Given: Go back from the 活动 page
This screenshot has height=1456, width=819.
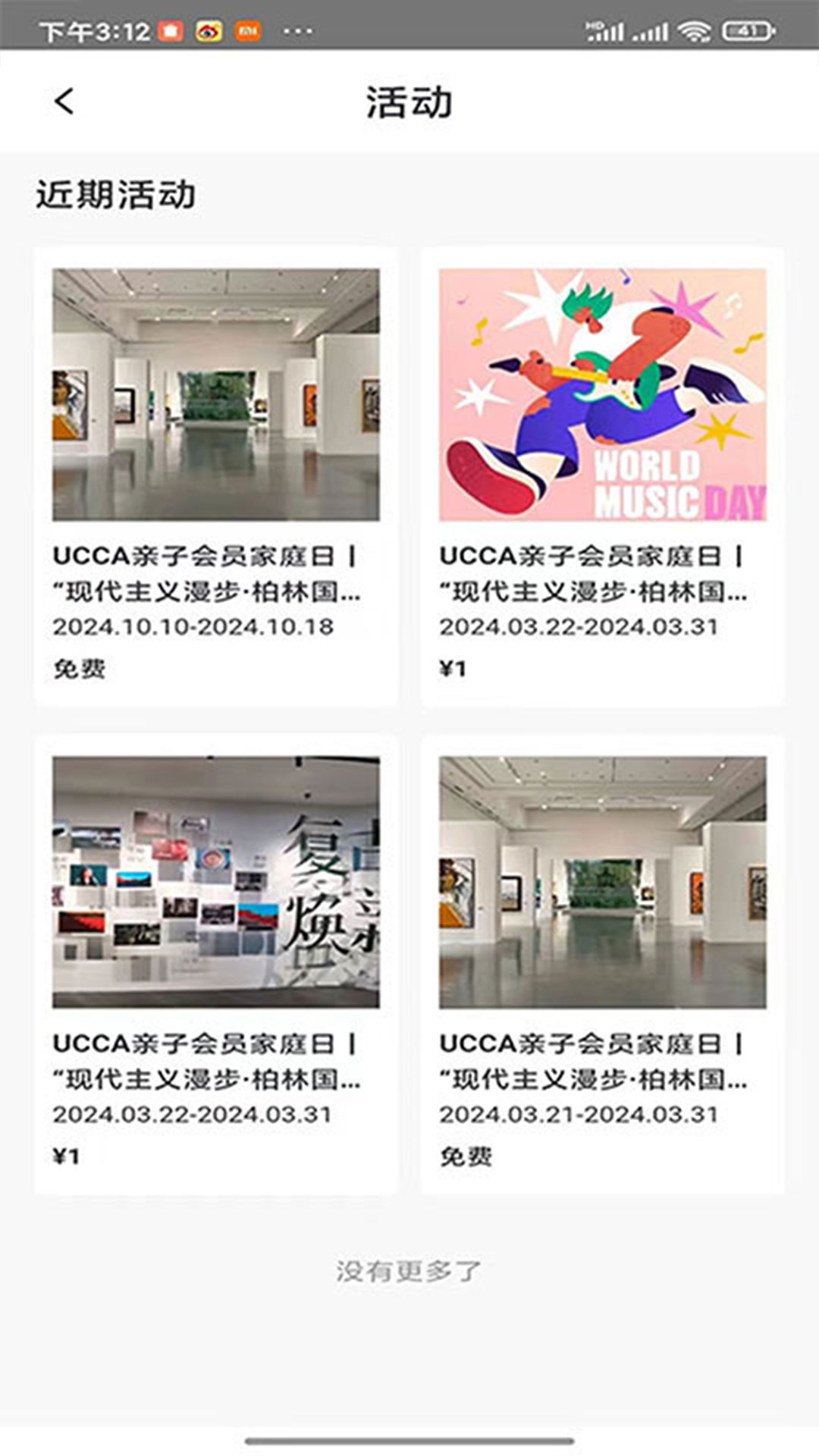Looking at the screenshot, I should point(64,101).
